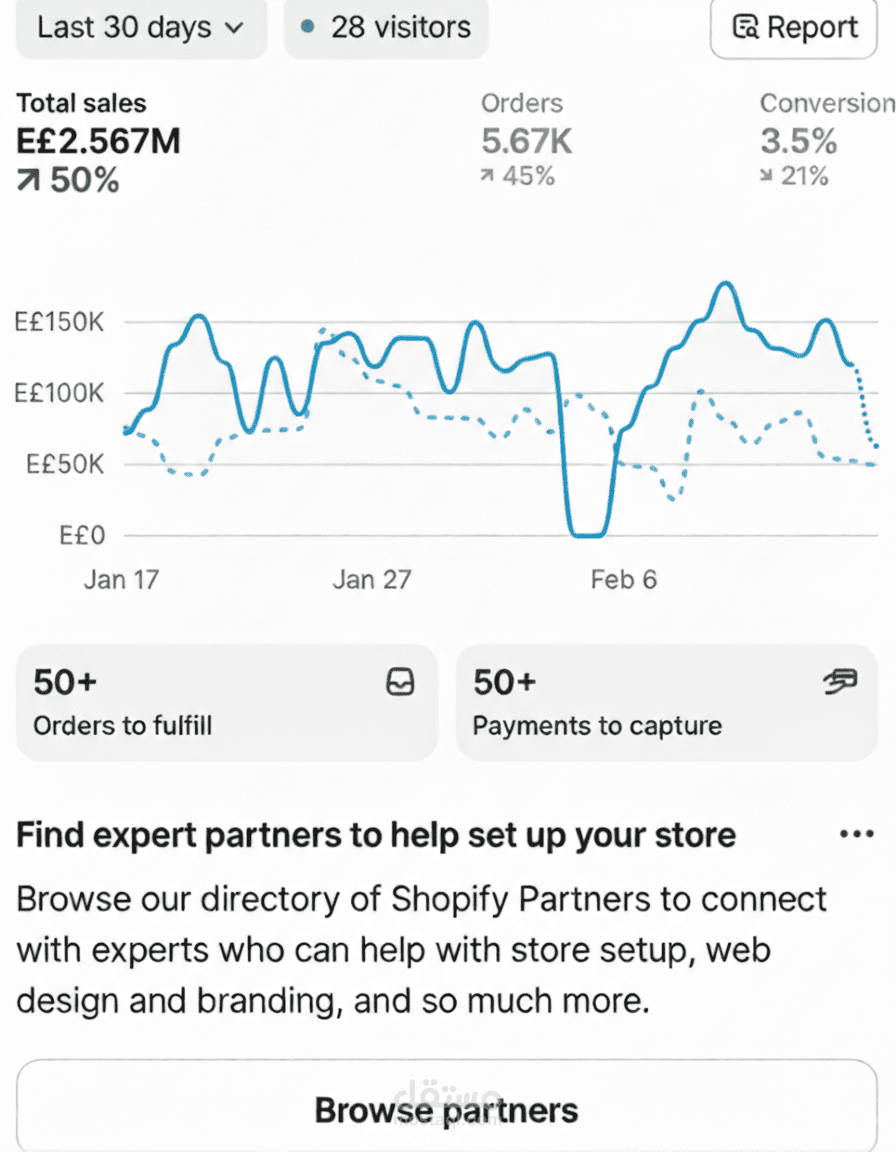Open the Payments to capture card

click(666, 702)
